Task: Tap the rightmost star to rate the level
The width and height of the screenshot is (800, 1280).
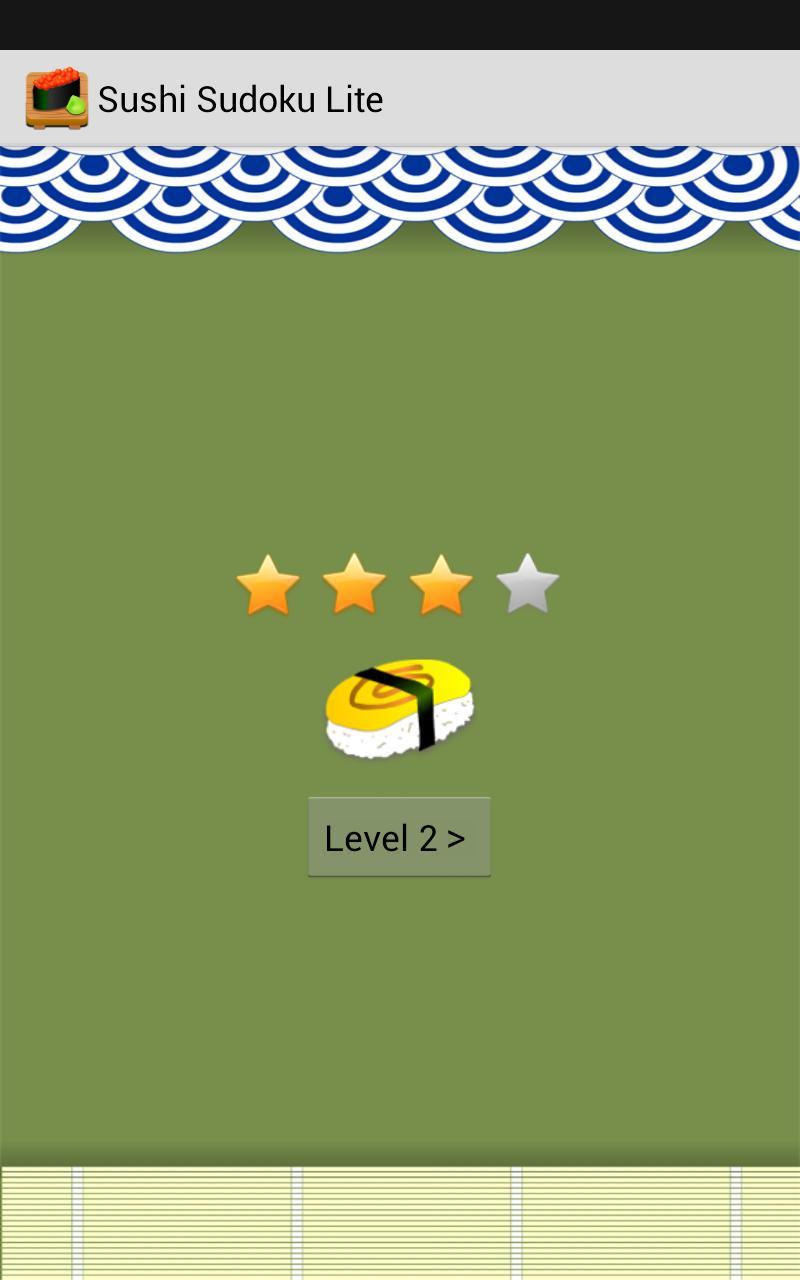Action: pyautogui.click(x=527, y=584)
